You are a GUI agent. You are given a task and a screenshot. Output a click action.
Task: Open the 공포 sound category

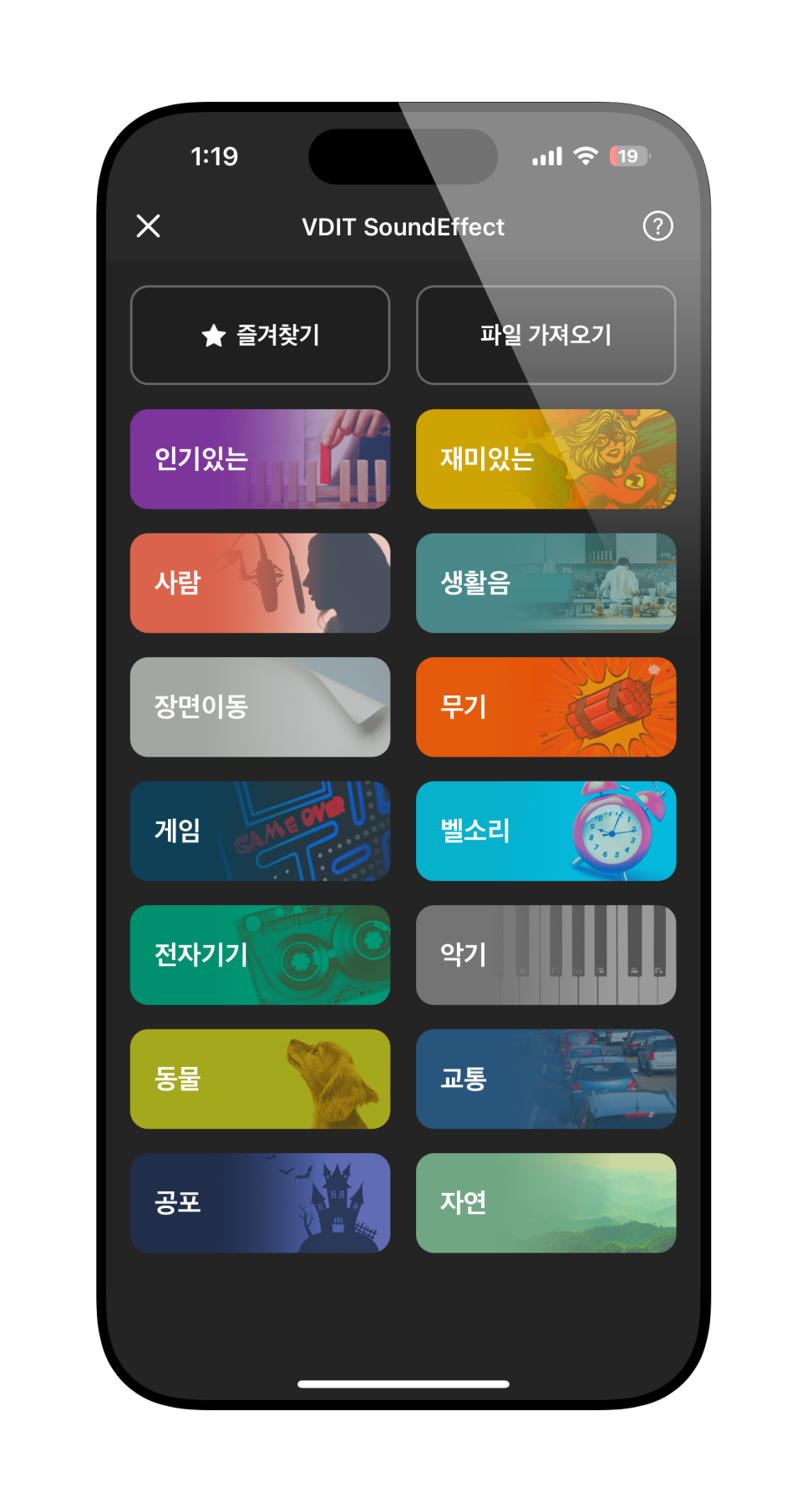tap(260, 1203)
